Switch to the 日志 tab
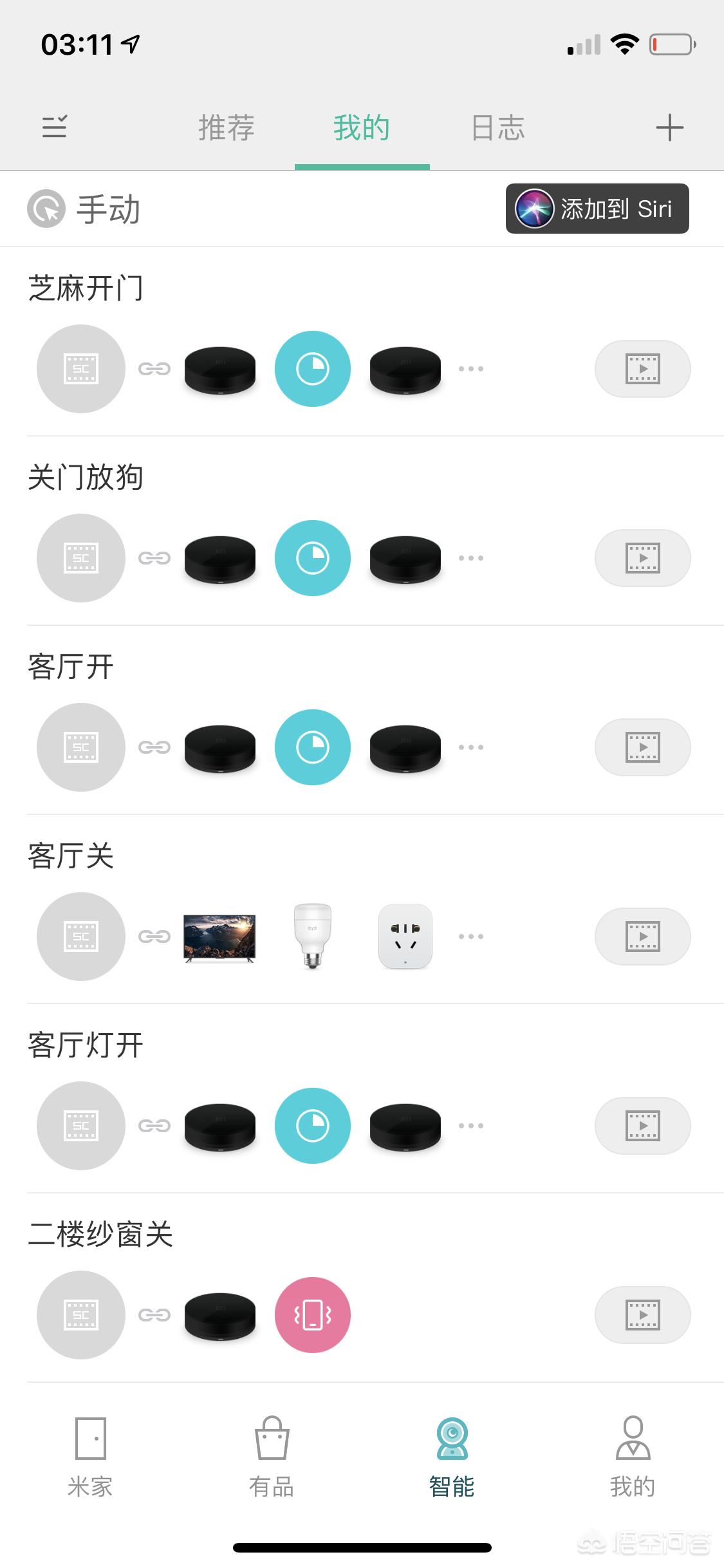724x1568 pixels. point(498,127)
